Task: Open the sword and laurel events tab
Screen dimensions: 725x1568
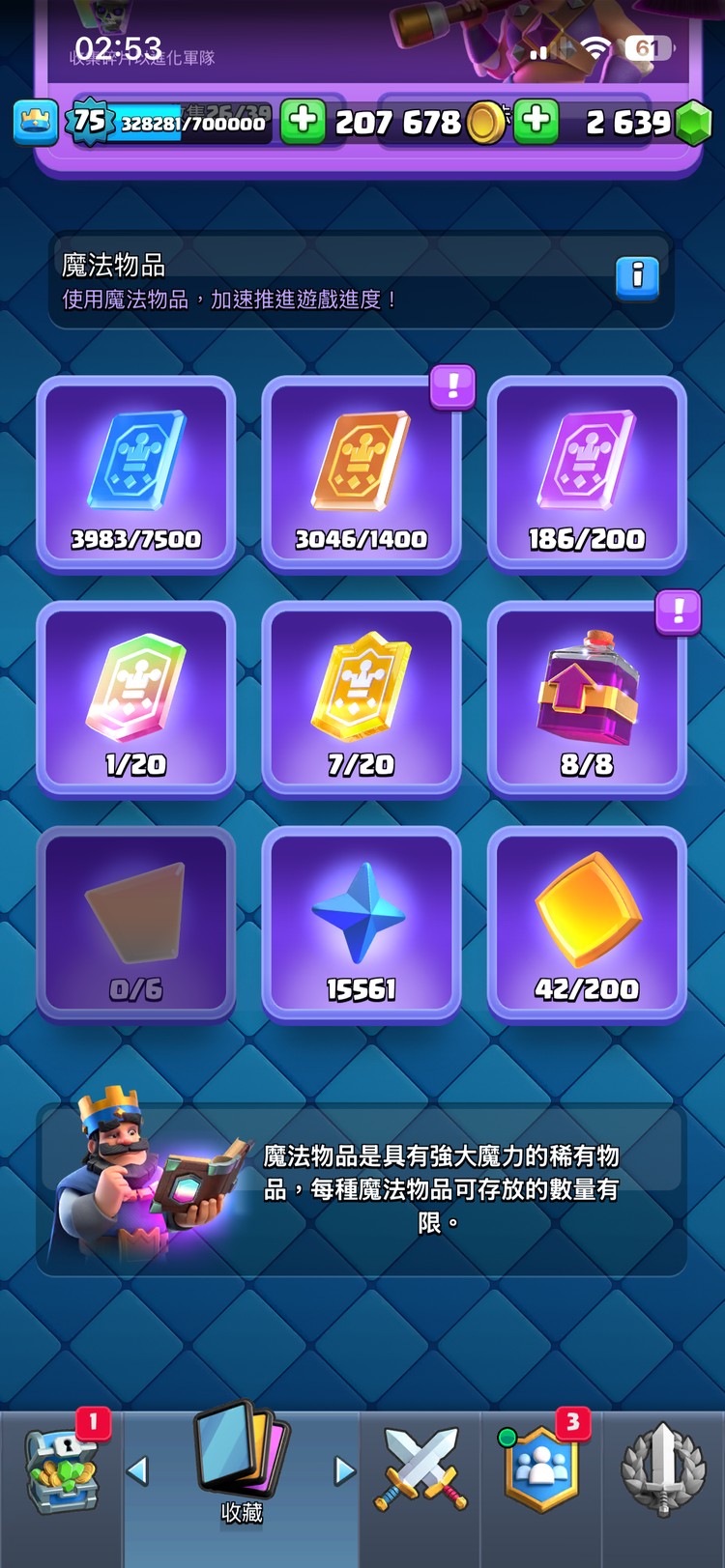Action: point(662,1469)
